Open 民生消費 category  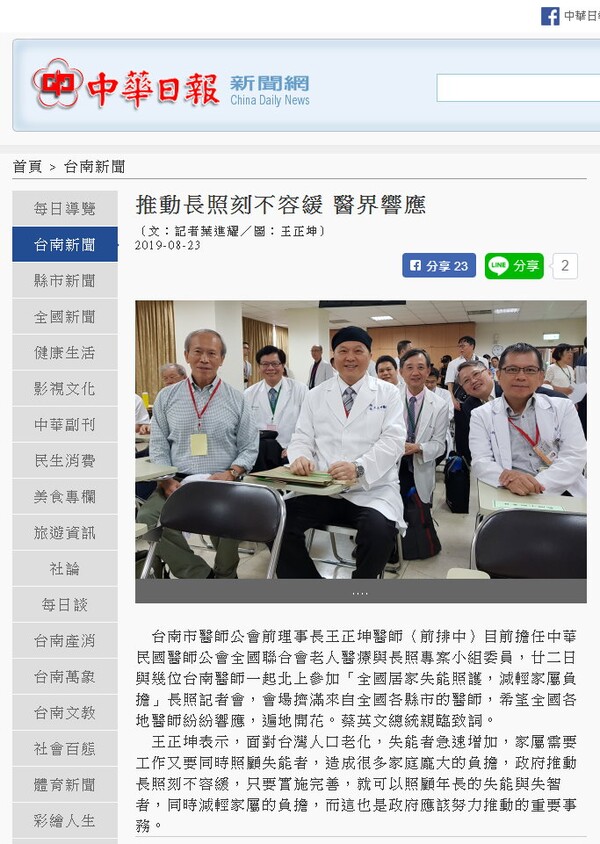click(x=65, y=461)
